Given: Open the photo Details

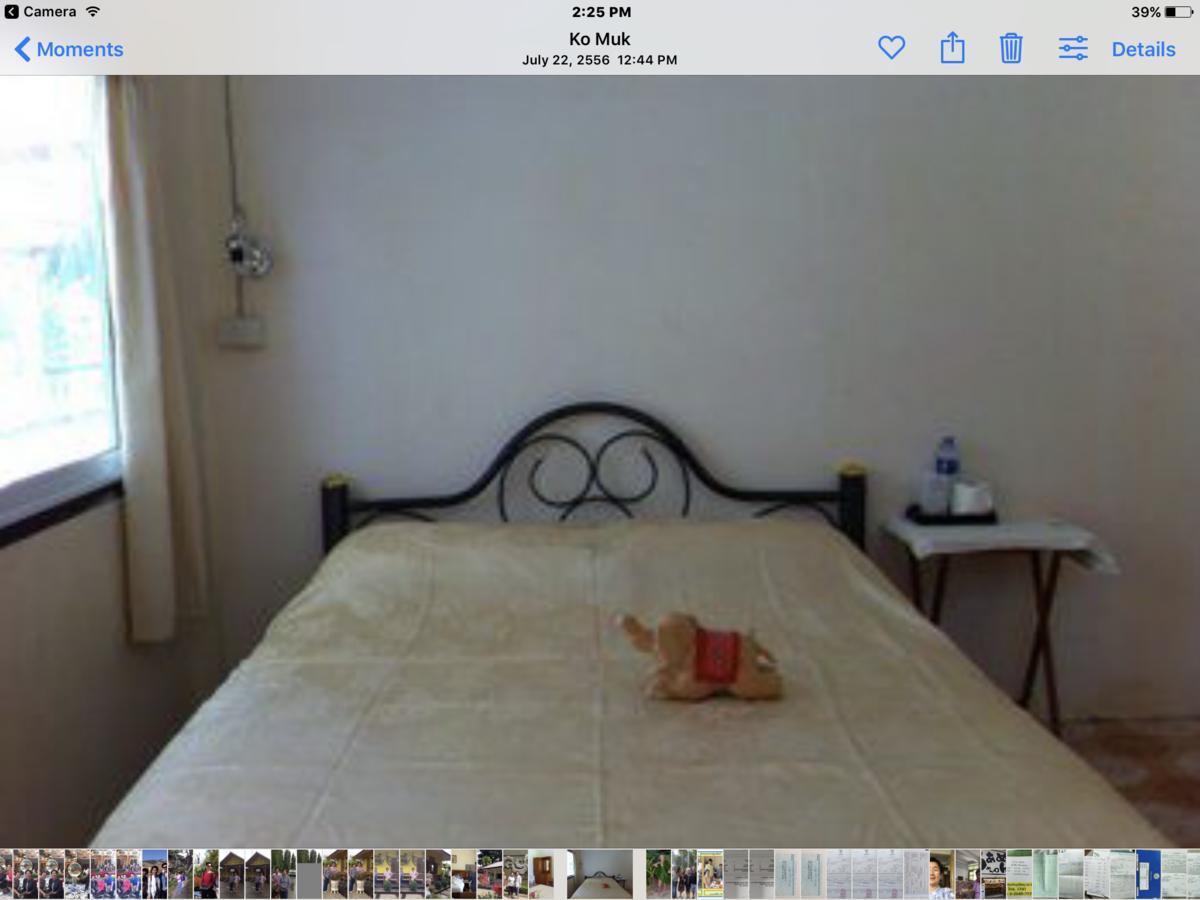Looking at the screenshot, I should click(x=1143, y=49).
